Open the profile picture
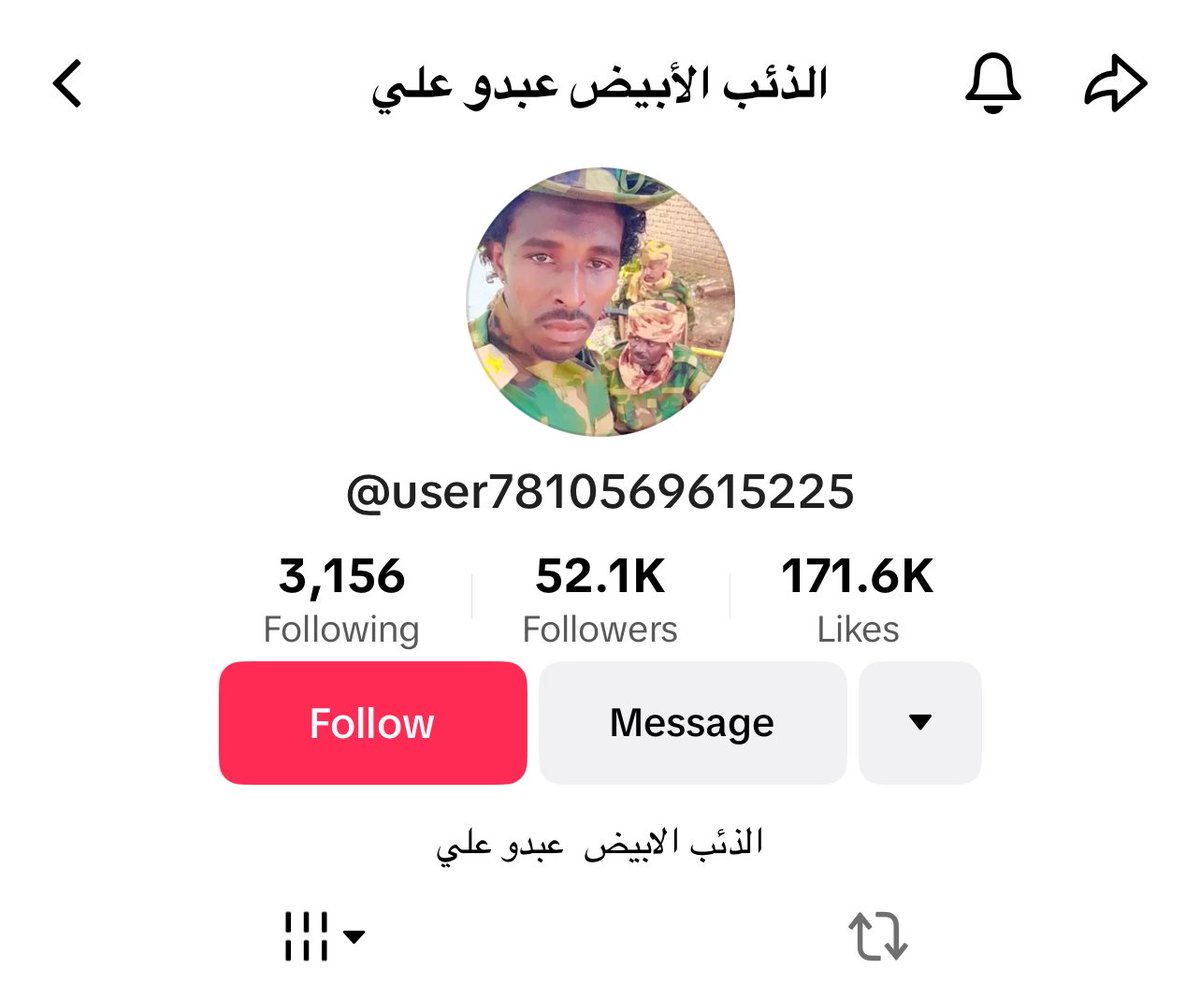The image size is (1200, 984). [600, 301]
